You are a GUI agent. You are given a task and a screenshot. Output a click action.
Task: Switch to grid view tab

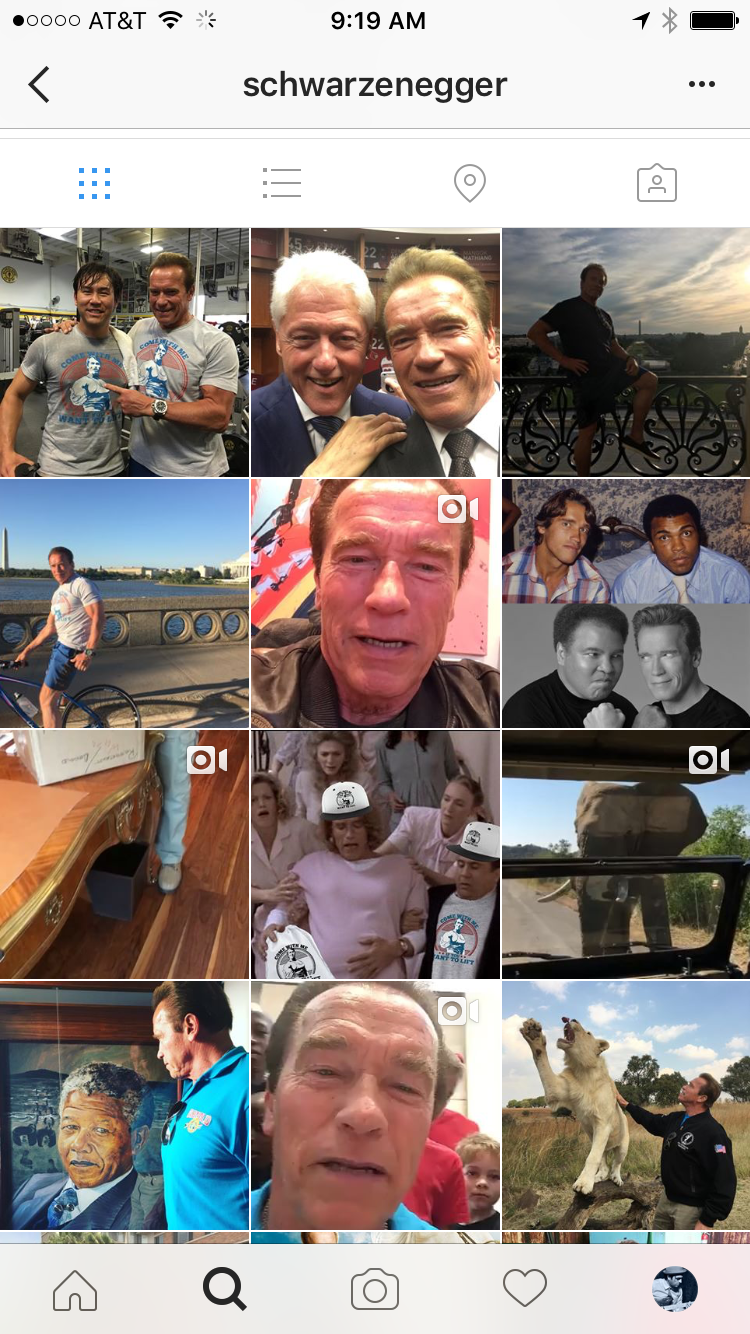point(94,183)
